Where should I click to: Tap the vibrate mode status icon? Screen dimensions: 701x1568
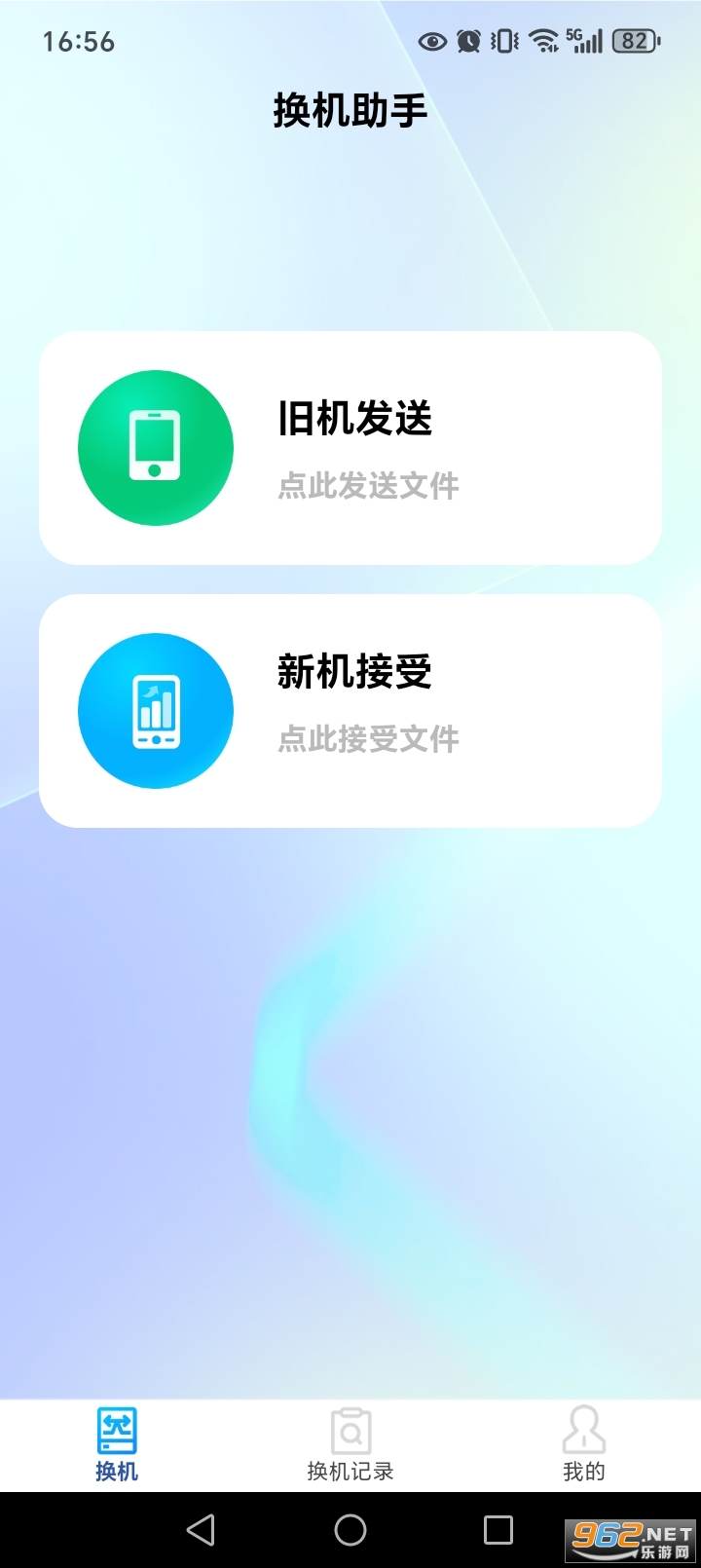pos(501,42)
